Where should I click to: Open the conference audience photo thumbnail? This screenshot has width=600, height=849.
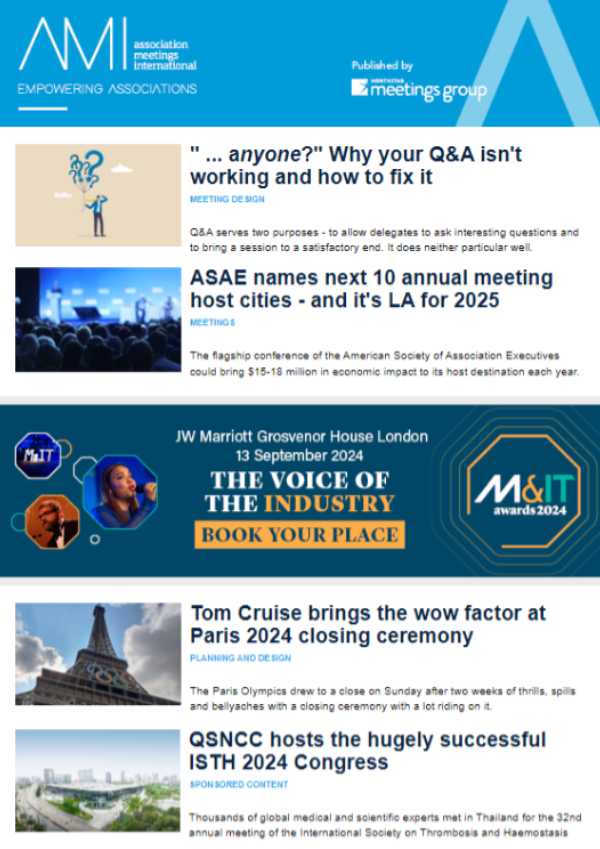[x=97, y=319]
